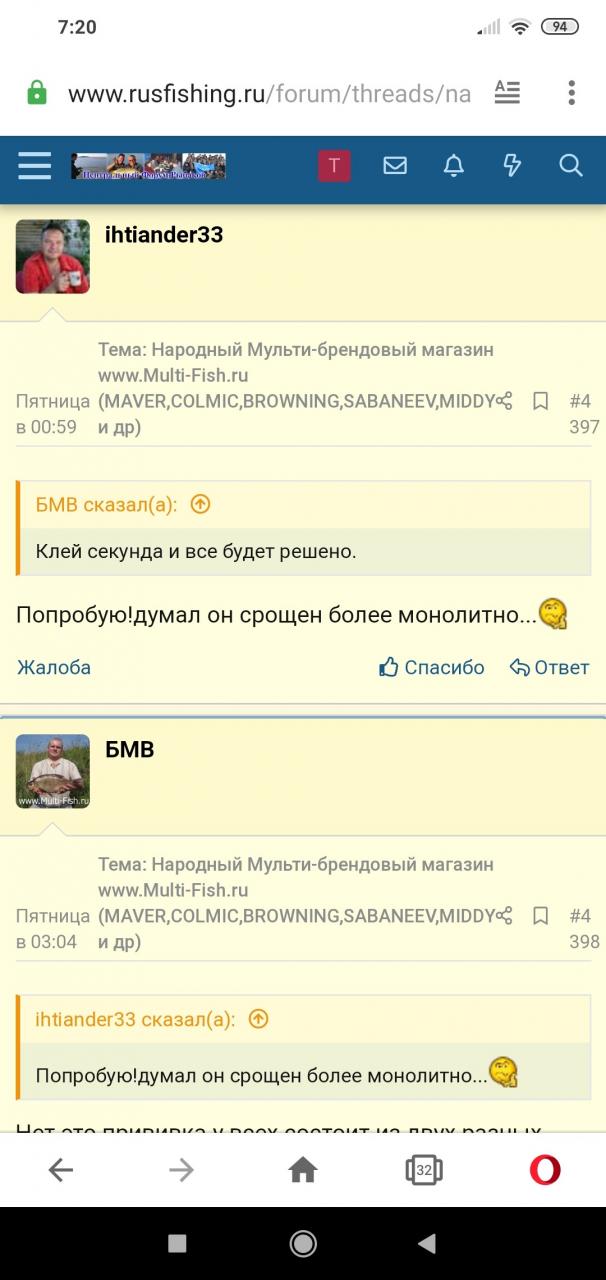This screenshot has height=1280, width=606.
Task: Open the browser's three-dot menu
Action: [x=571, y=94]
